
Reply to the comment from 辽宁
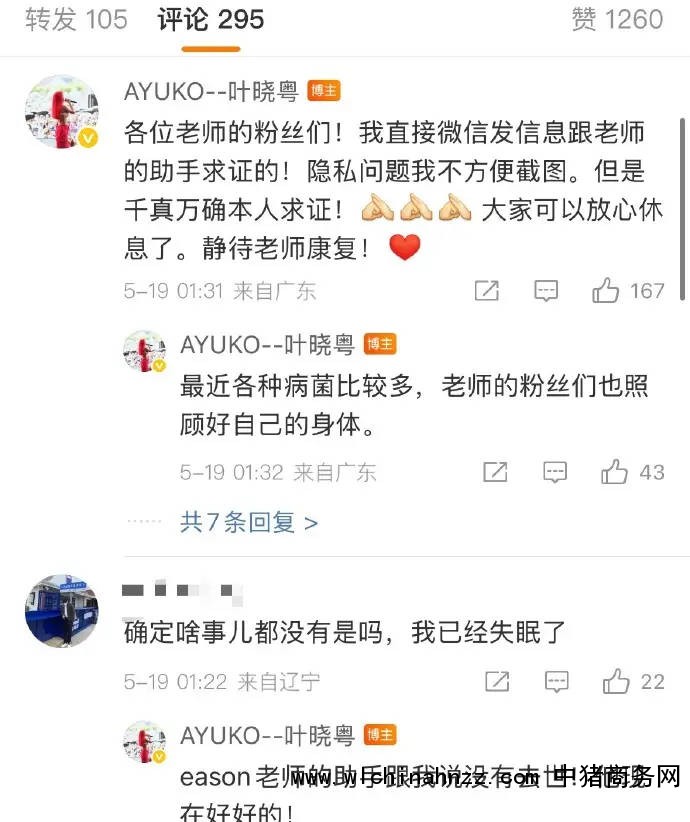coord(557,682)
